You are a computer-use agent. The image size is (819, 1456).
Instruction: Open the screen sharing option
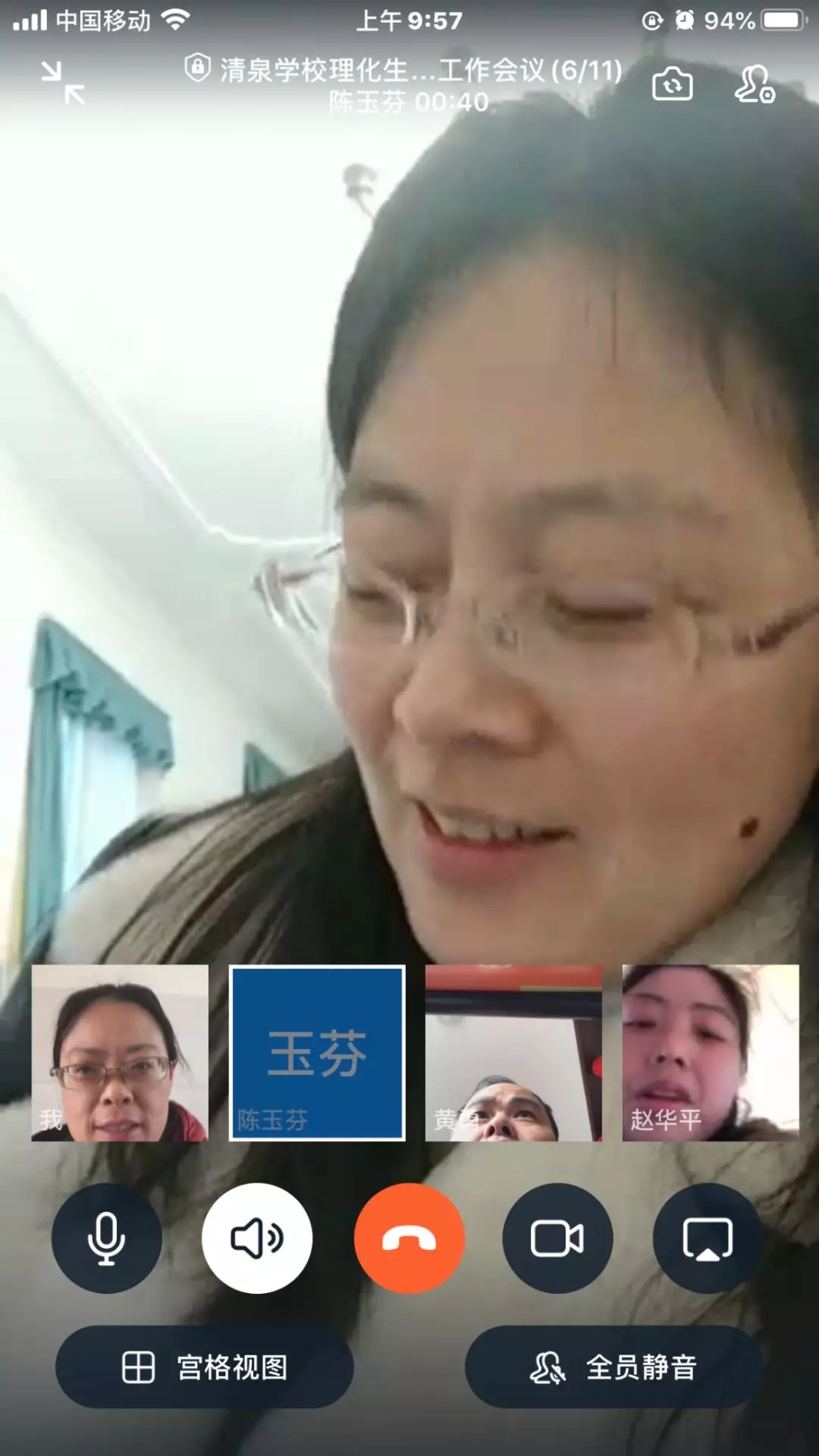coord(708,1238)
